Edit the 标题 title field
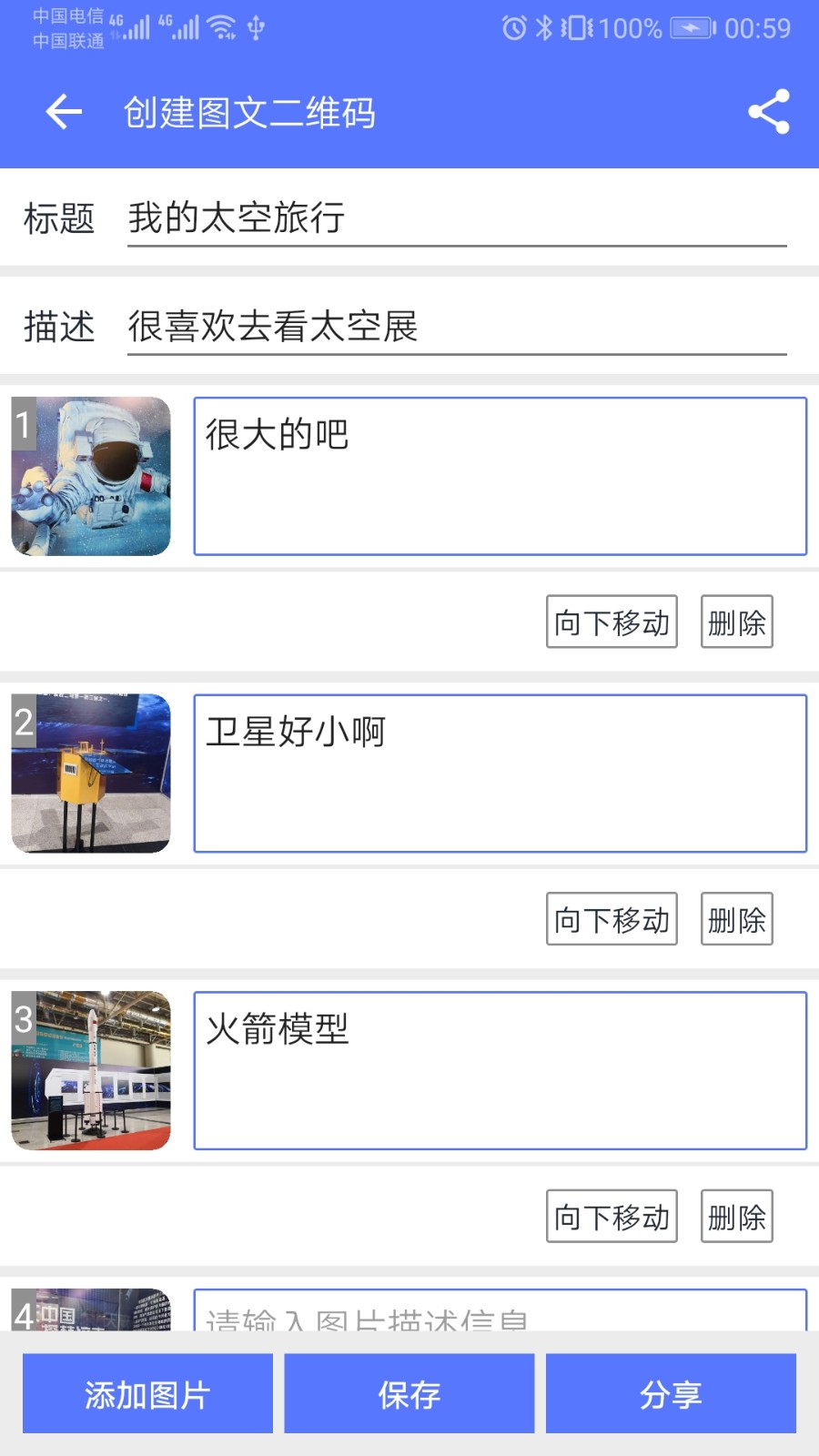The width and height of the screenshot is (819, 1456). tap(455, 218)
